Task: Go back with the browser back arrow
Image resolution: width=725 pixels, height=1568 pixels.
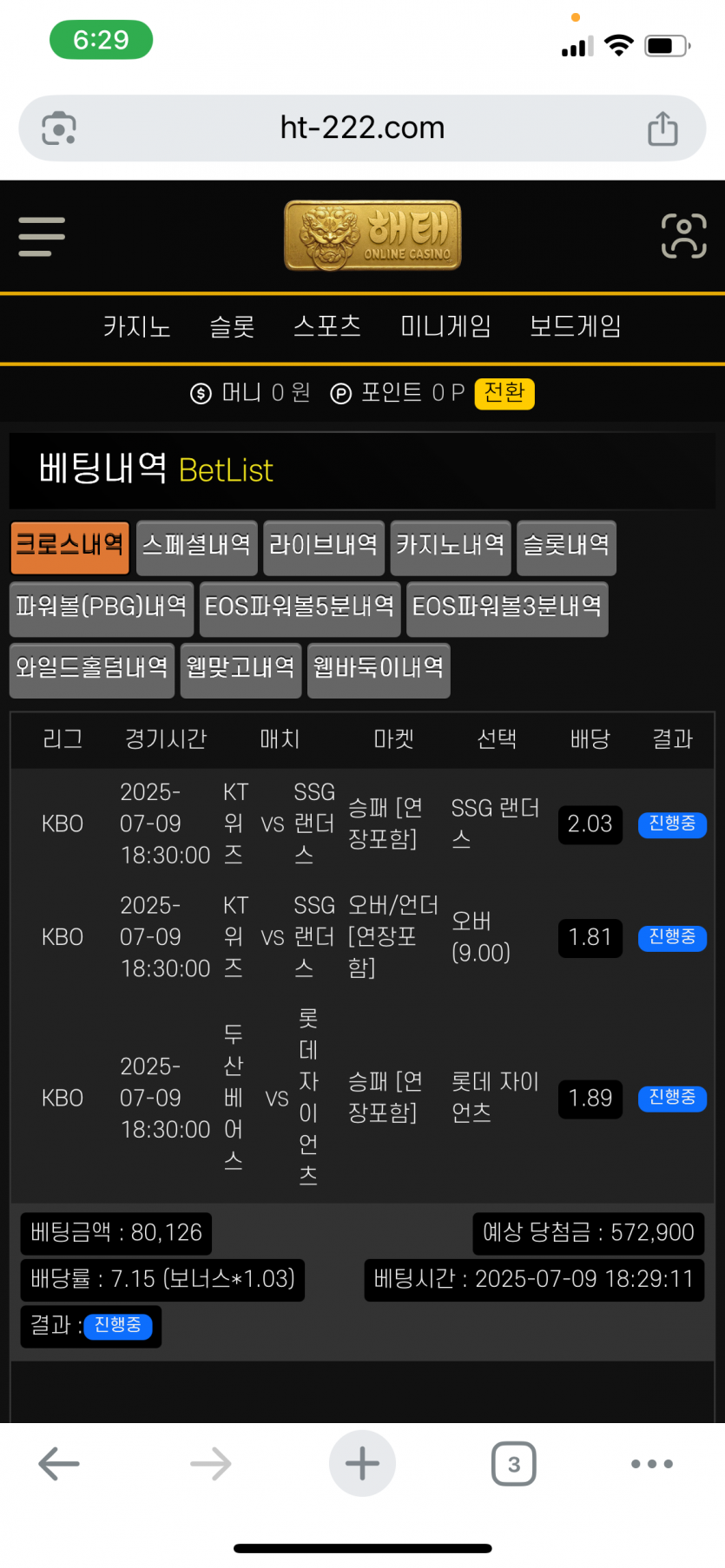Action: coord(59,1464)
